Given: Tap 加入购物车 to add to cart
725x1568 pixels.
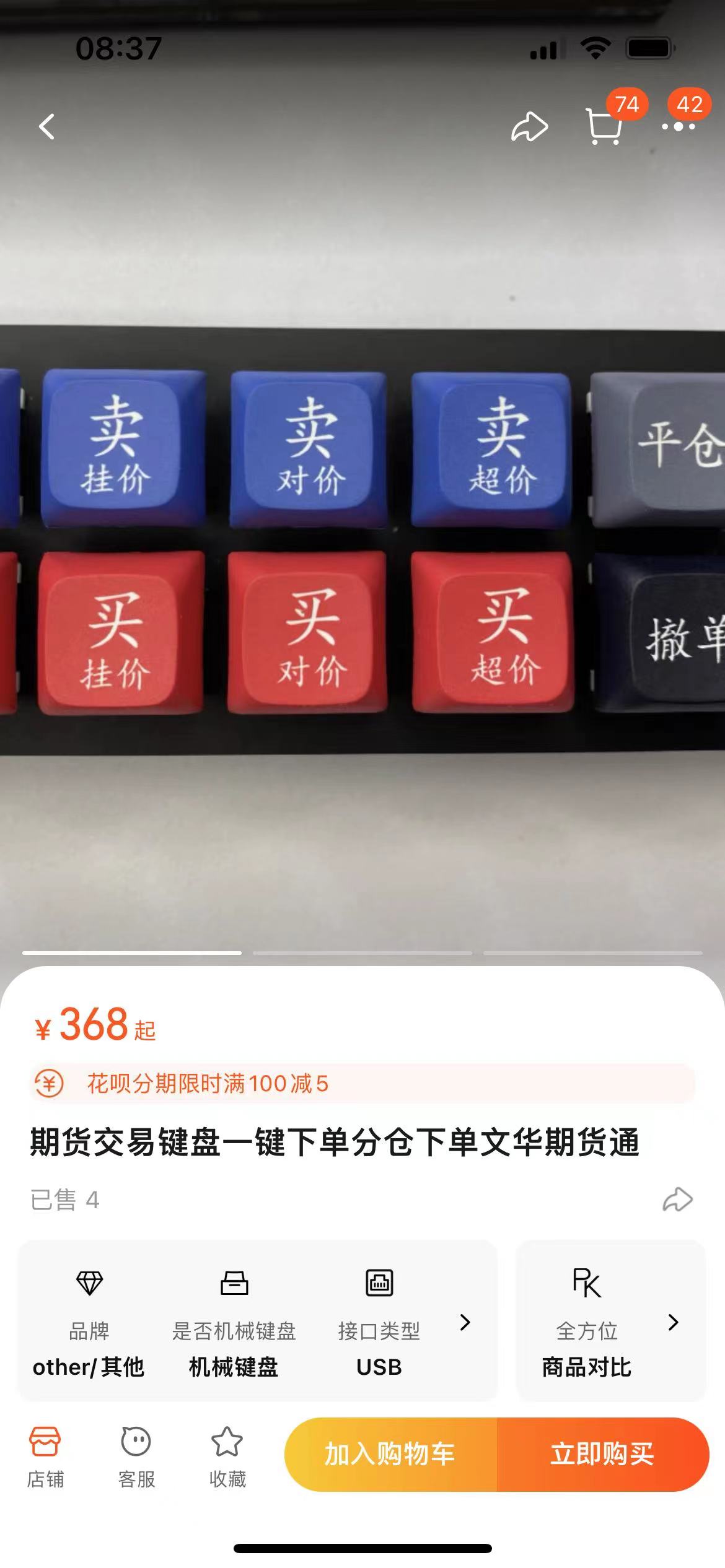Looking at the screenshot, I should click(390, 1454).
